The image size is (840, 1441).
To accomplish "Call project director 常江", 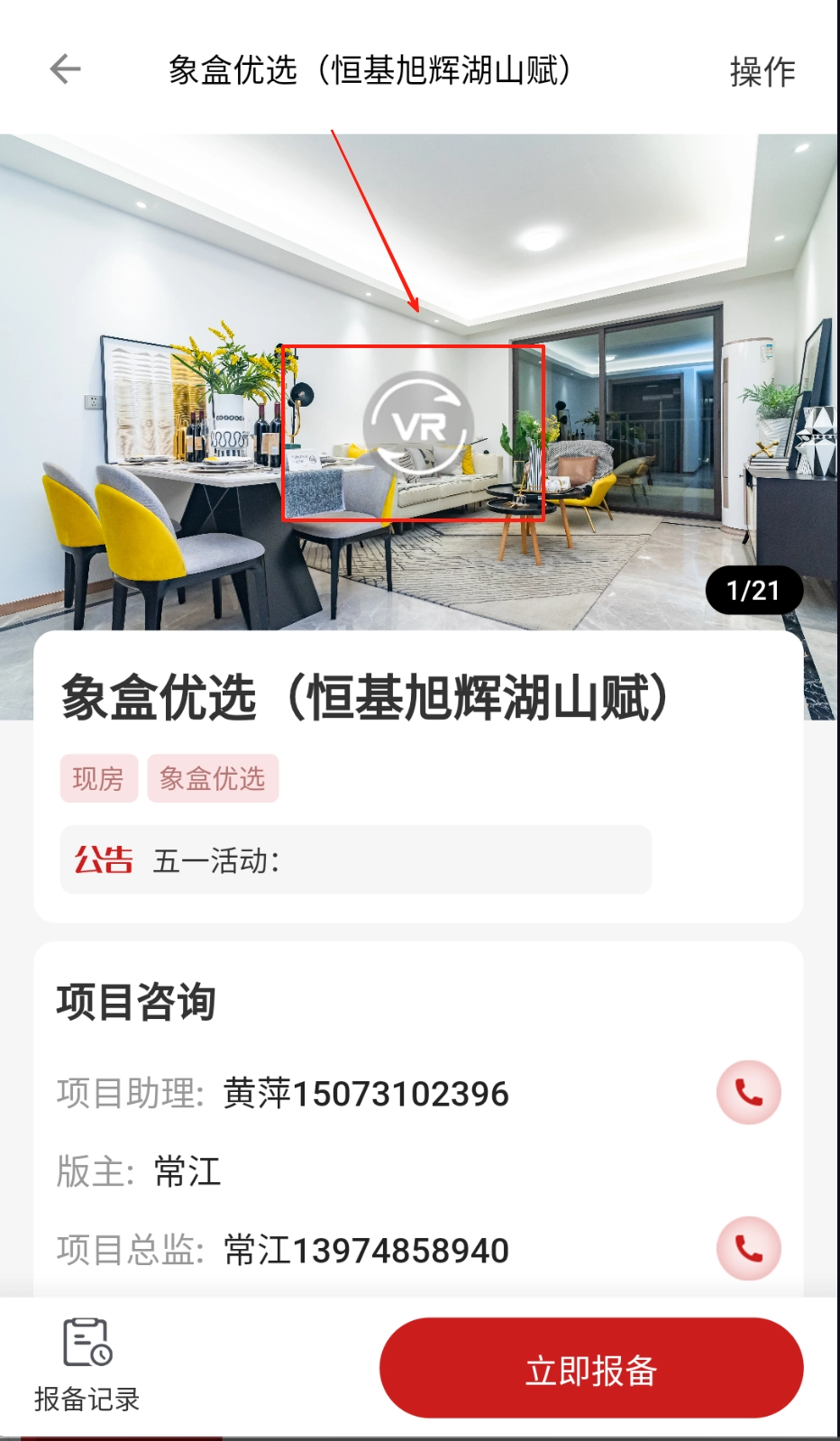I will 748,1249.
